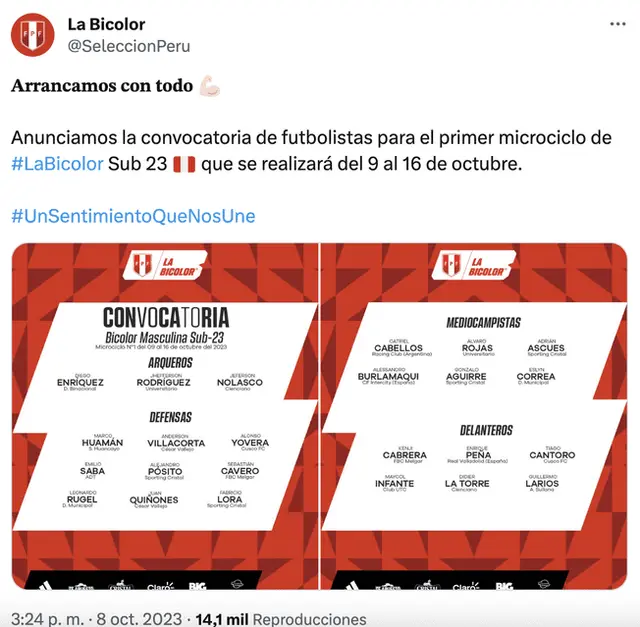Open La Bicolor profile picture
Image resolution: width=640 pixels, height=627 pixels.
(33, 34)
